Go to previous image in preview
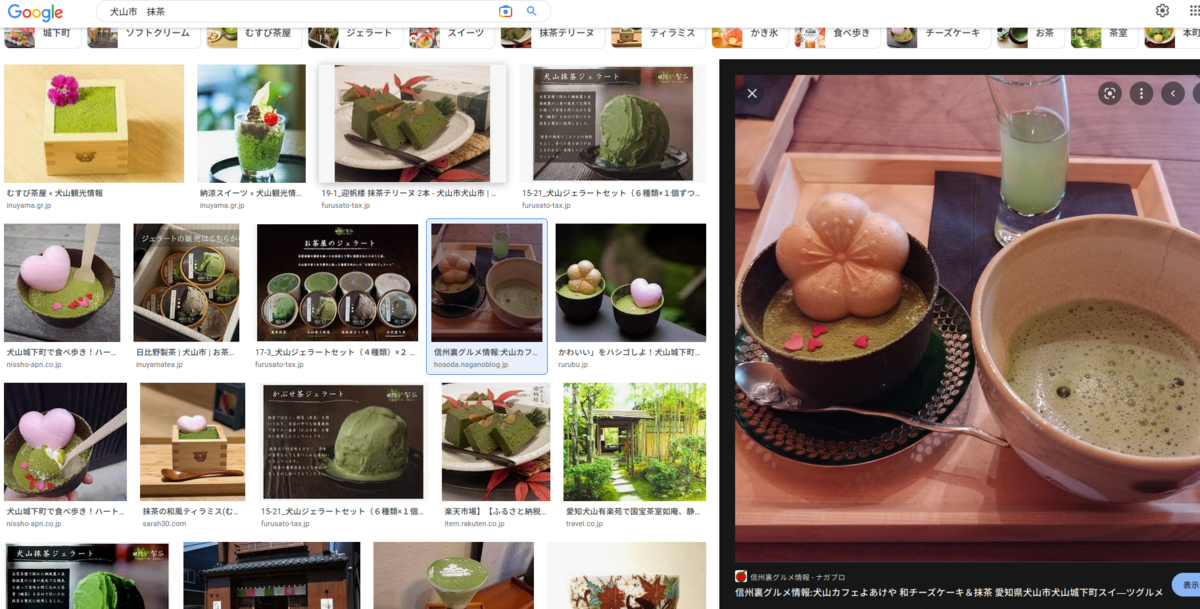This screenshot has height=609, width=1200. pos(1173,93)
